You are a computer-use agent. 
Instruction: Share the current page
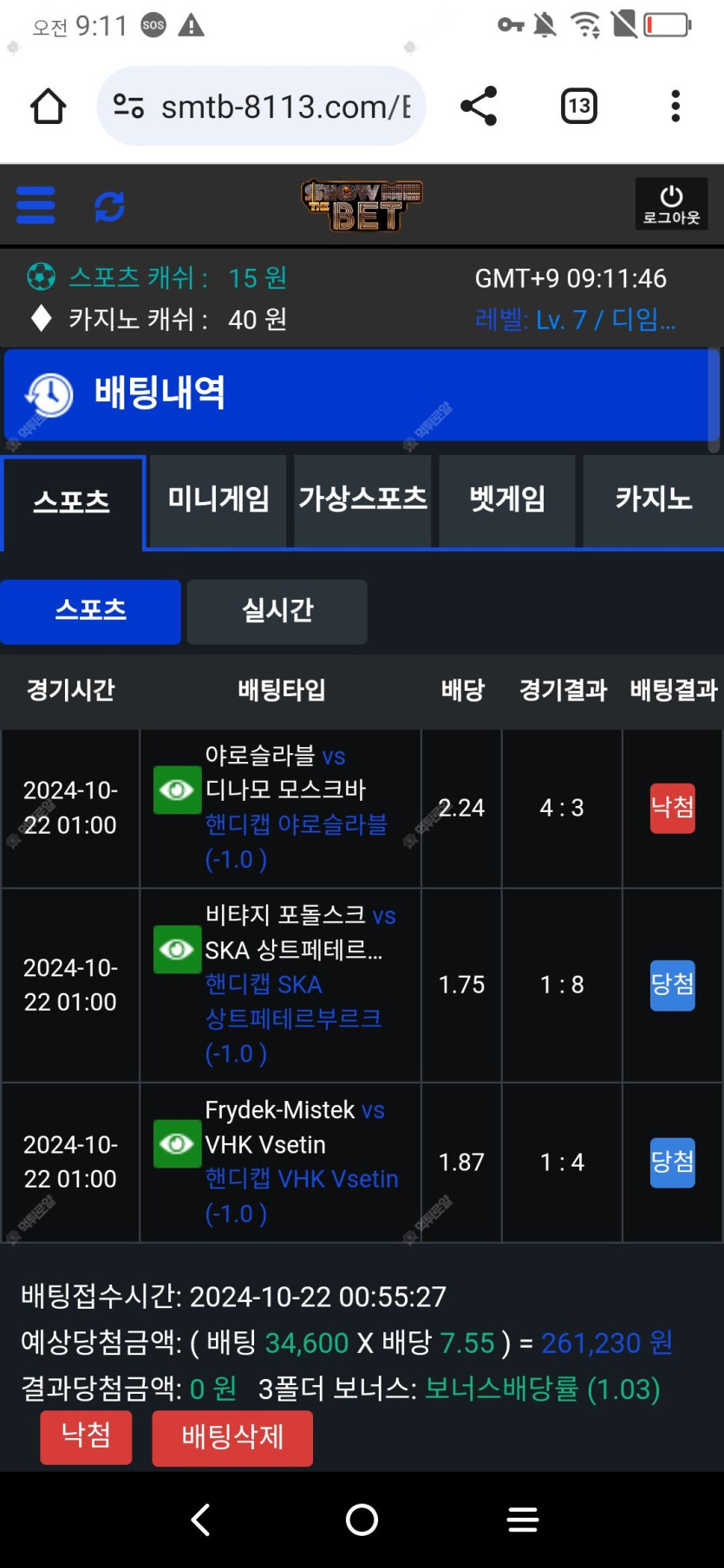tap(478, 107)
